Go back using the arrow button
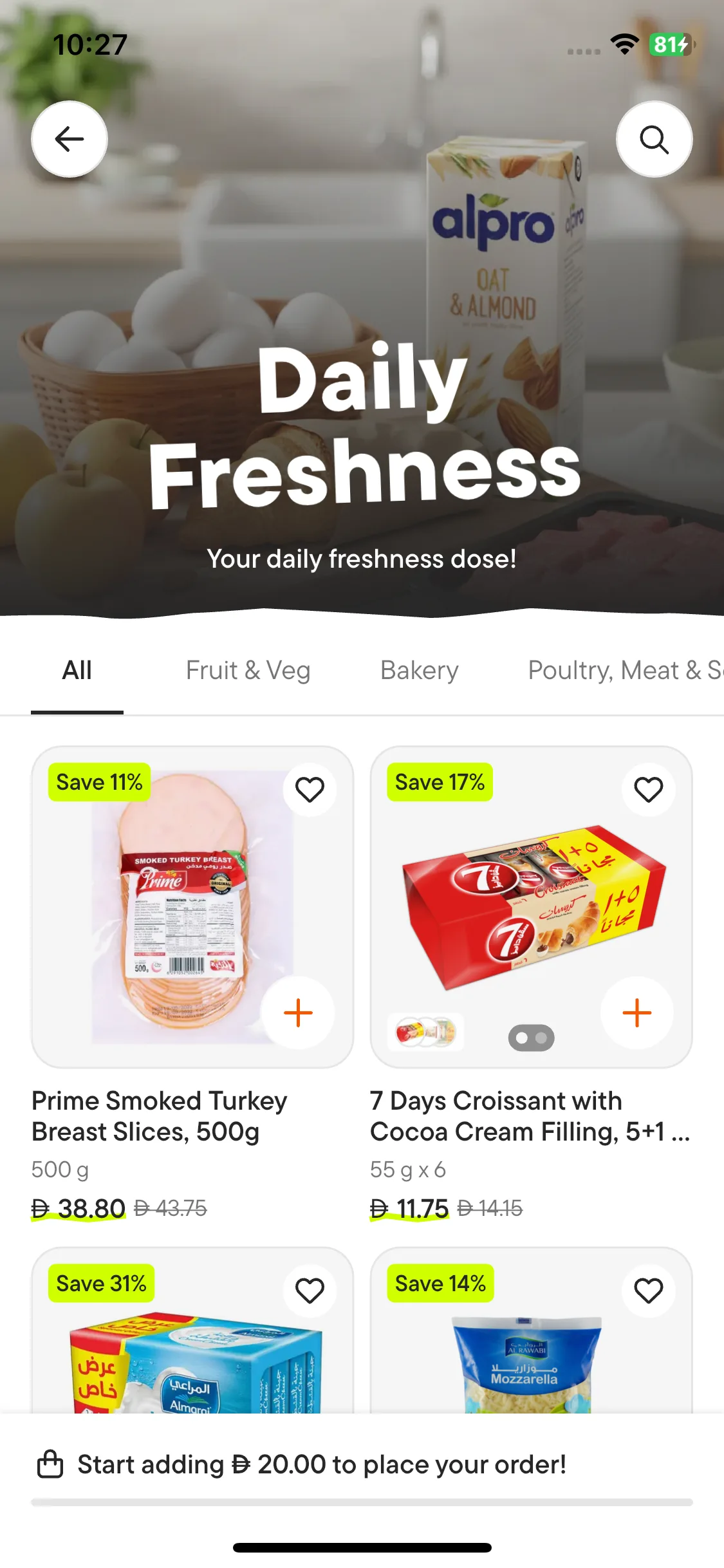This screenshot has width=724, height=1568. [x=70, y=139]
